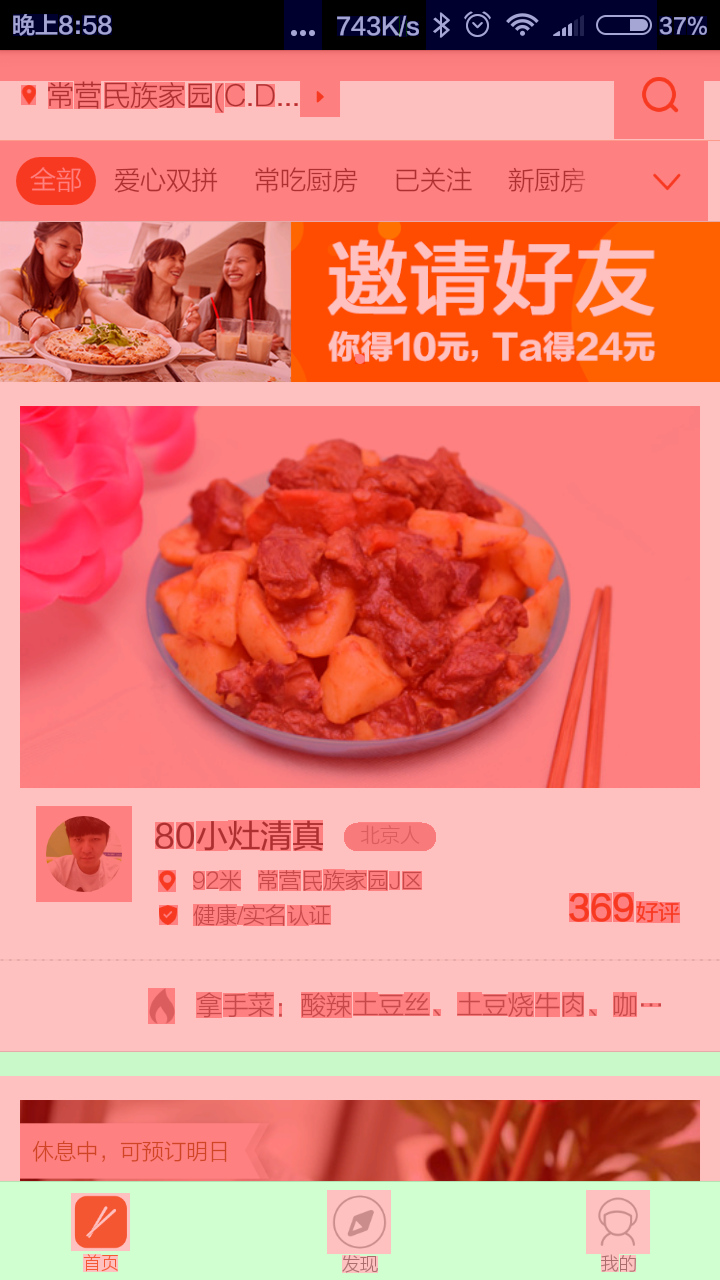Viewport: 720px width, 1280px height.
Task: Switch to 新厨房 tab
Action: [546, 181]
